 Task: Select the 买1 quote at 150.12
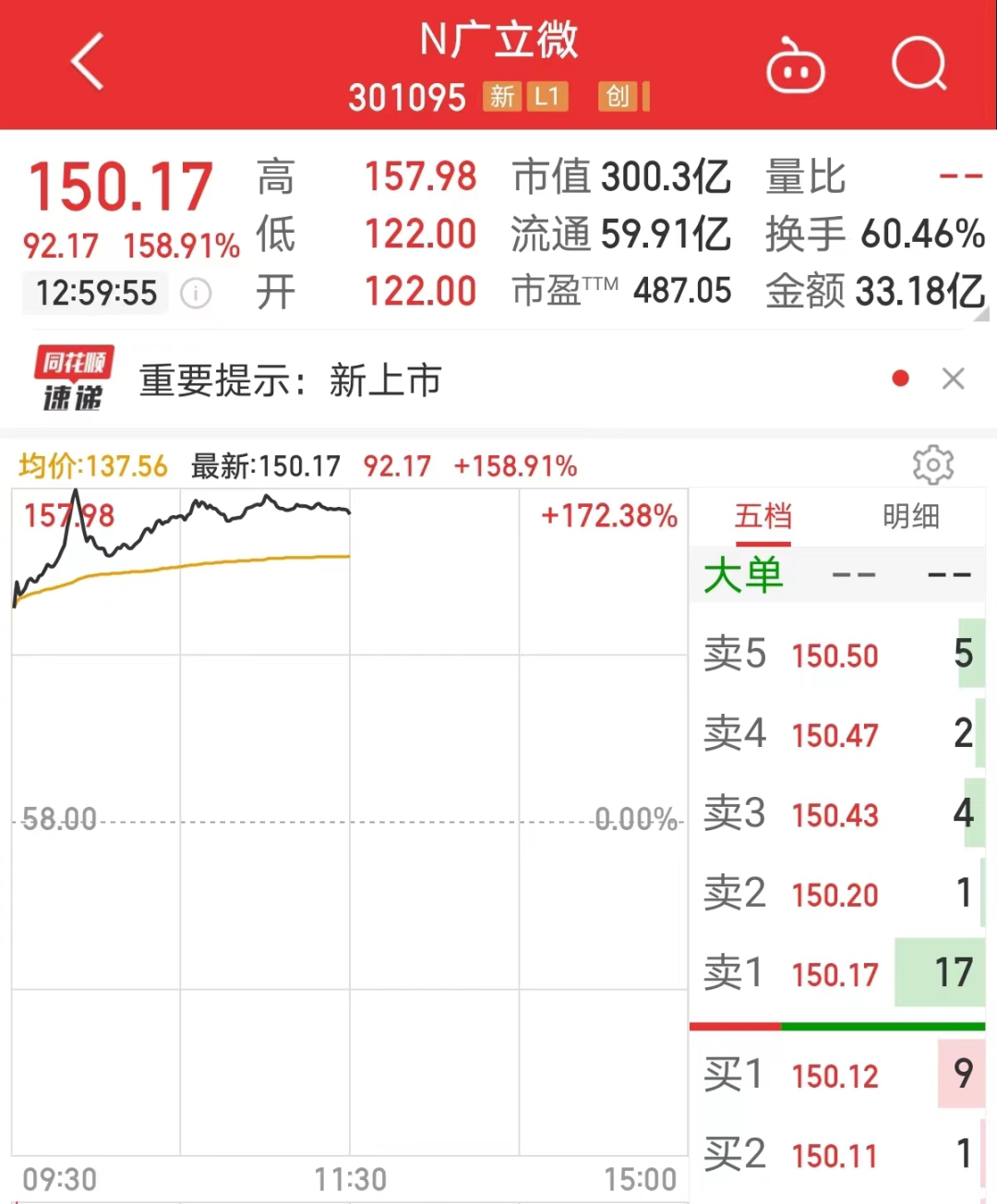point(836,1075)
